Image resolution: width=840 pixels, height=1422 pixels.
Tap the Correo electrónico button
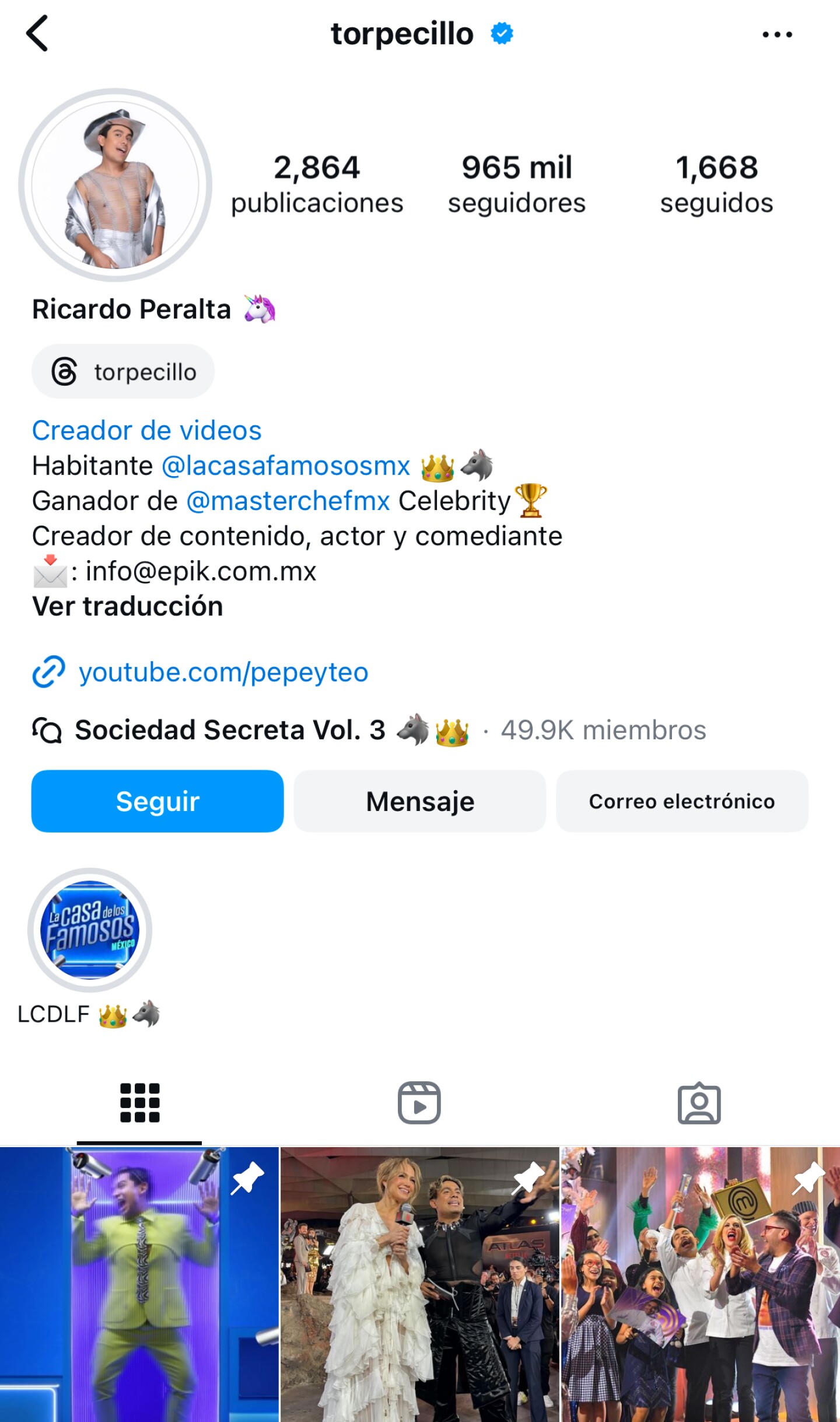coord(682,801)
